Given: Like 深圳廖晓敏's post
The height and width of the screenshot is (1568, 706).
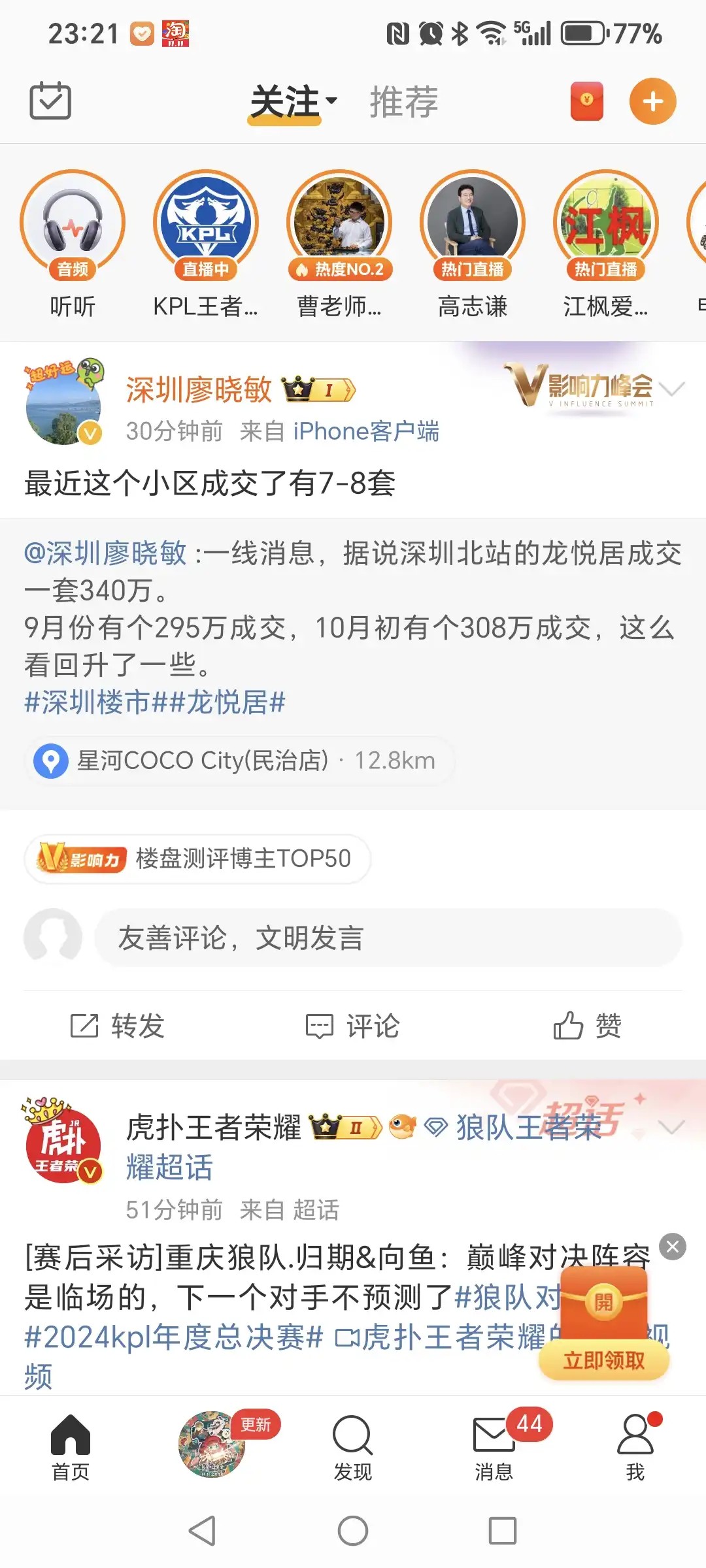Looking at the screenshot, I should [587, 1026].
